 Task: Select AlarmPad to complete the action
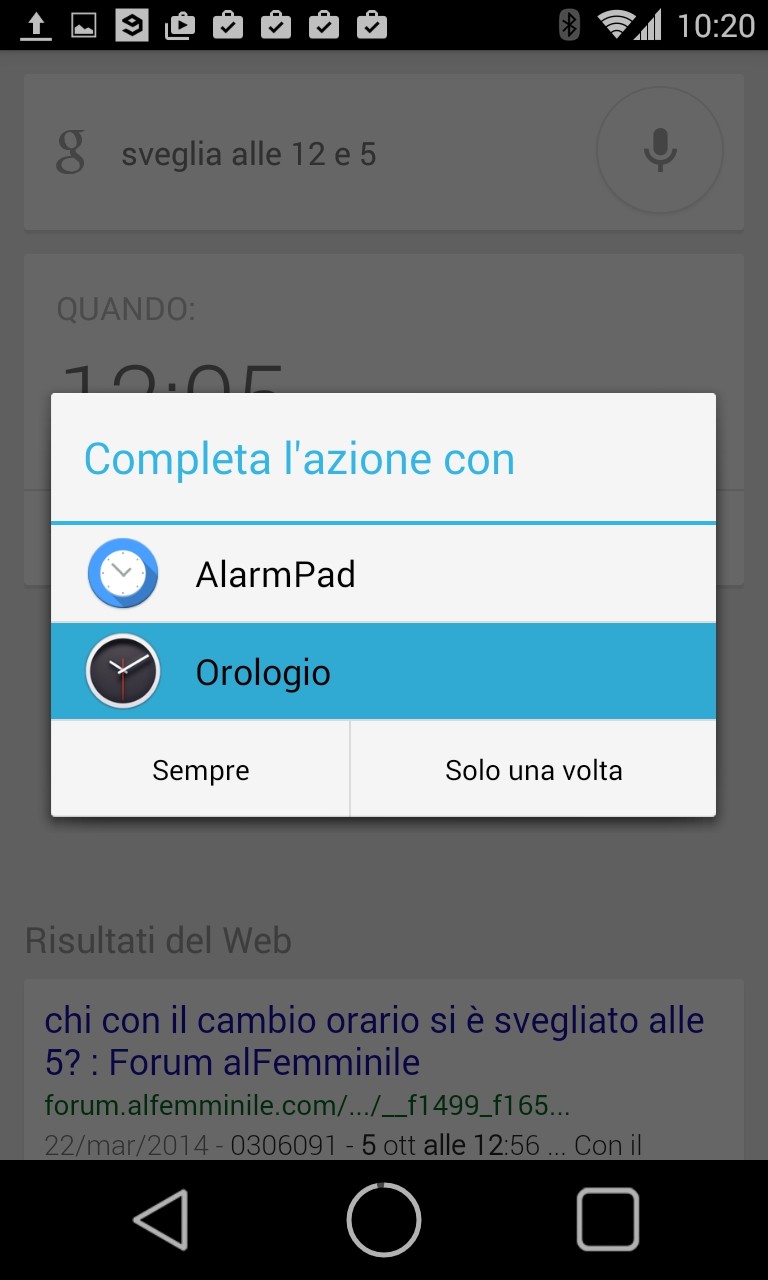pos(383,574)
